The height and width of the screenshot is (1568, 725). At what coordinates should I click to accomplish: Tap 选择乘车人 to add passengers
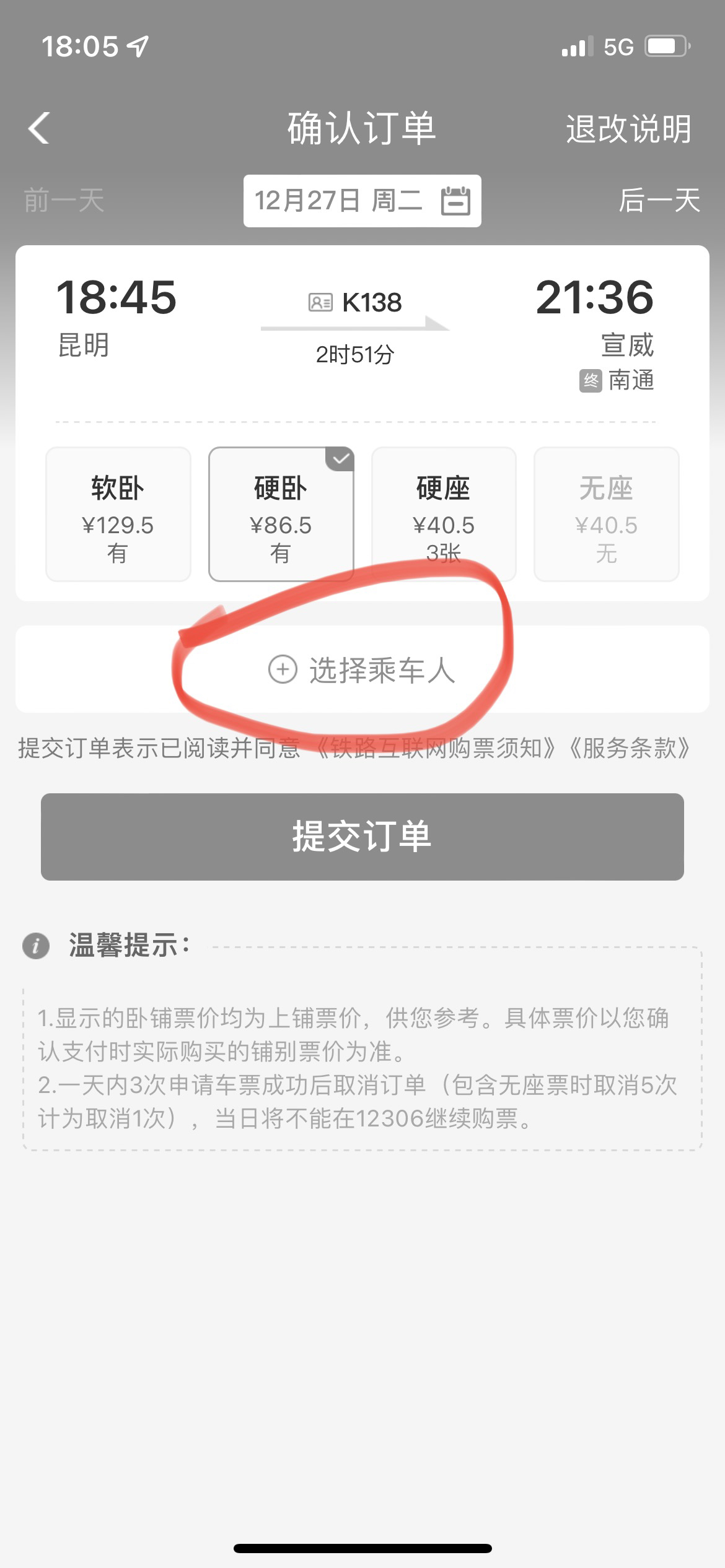362,669
